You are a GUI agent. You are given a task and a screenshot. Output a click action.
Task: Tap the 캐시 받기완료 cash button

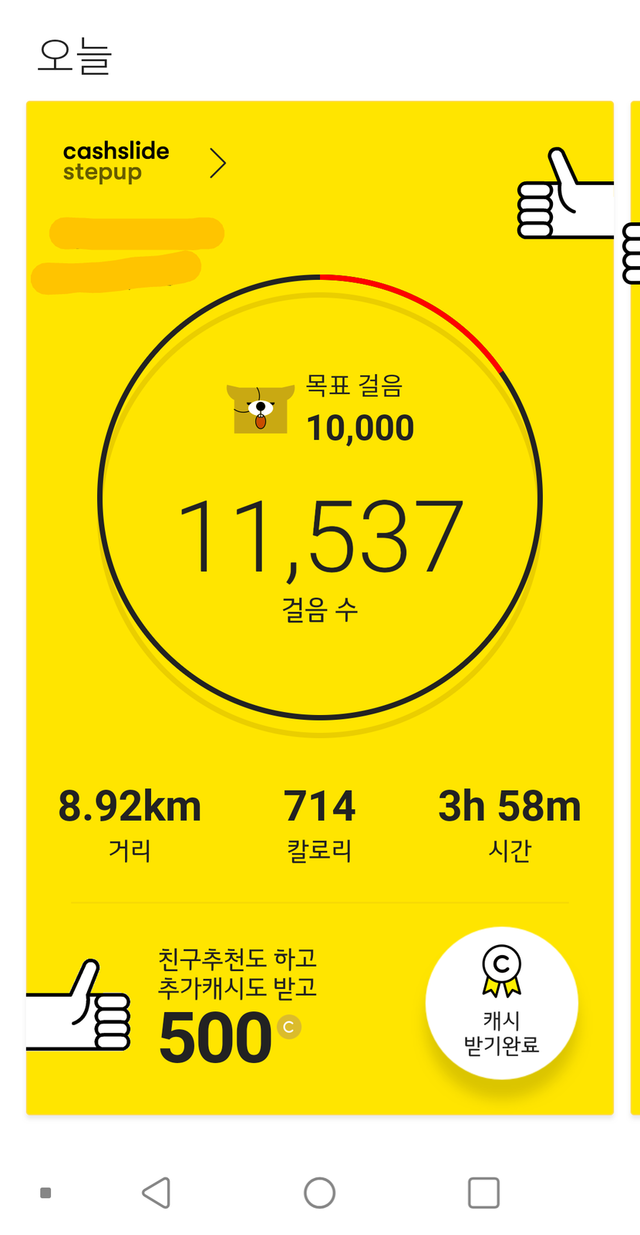[x=502, y=1003]
